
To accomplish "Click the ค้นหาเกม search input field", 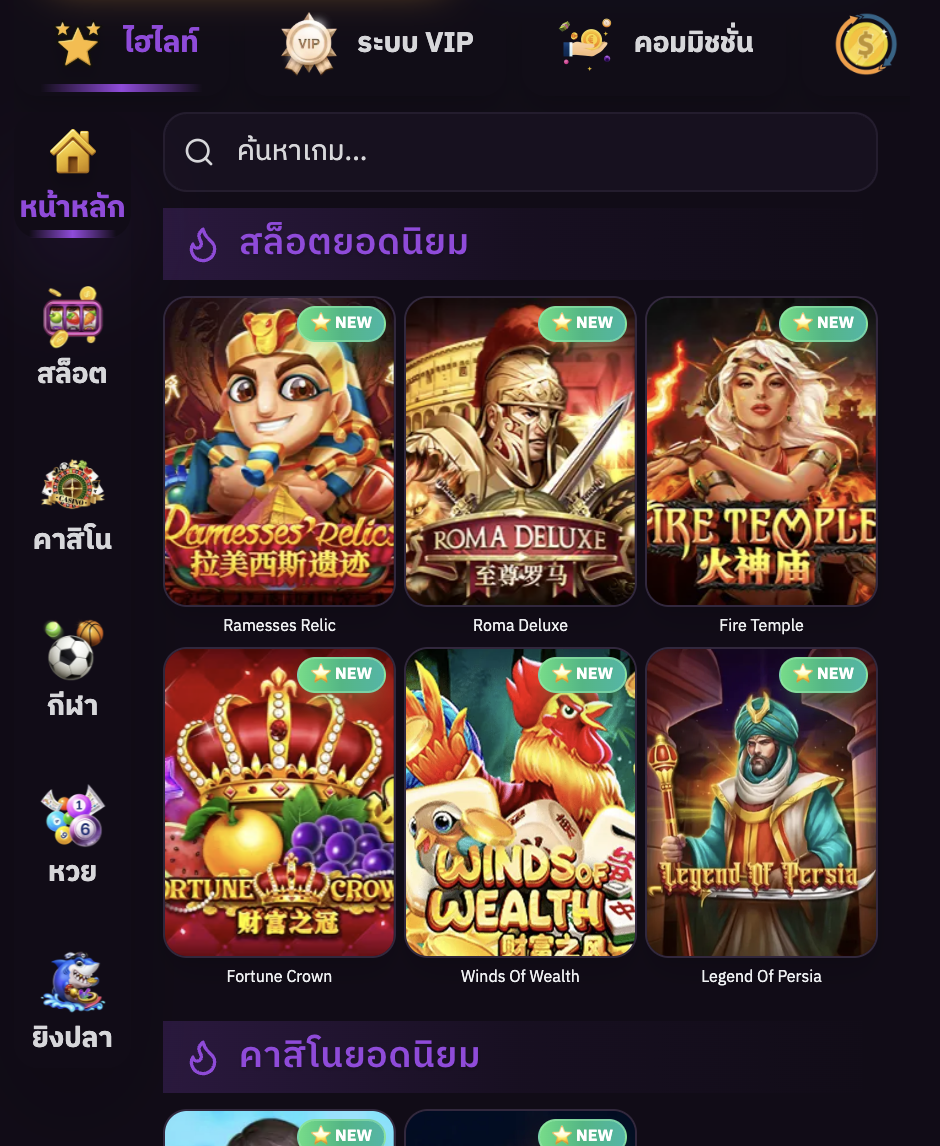I will pos(520,152).
